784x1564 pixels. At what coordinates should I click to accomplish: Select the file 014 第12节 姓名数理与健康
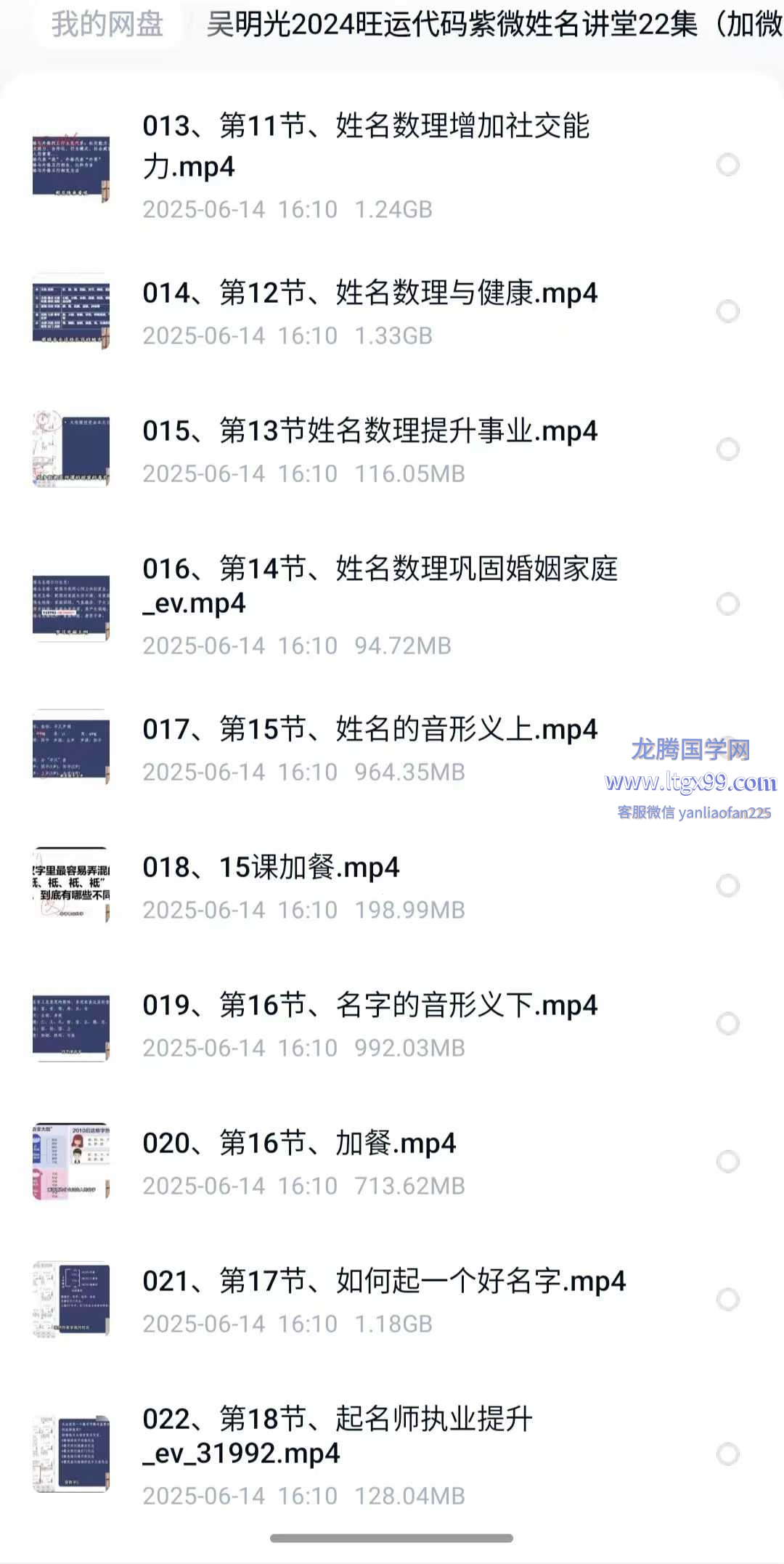pos(727,311)
